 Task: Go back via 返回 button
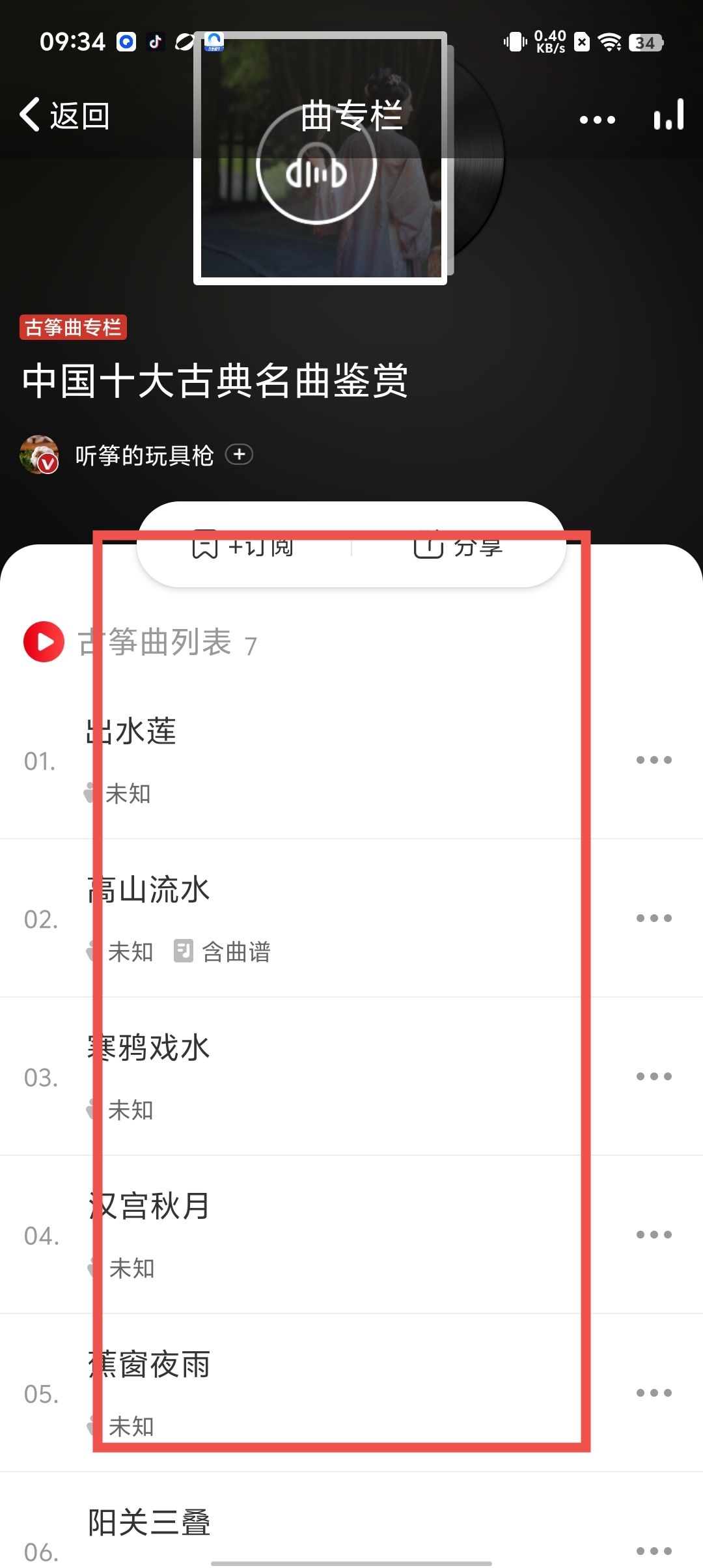(65, 116)
